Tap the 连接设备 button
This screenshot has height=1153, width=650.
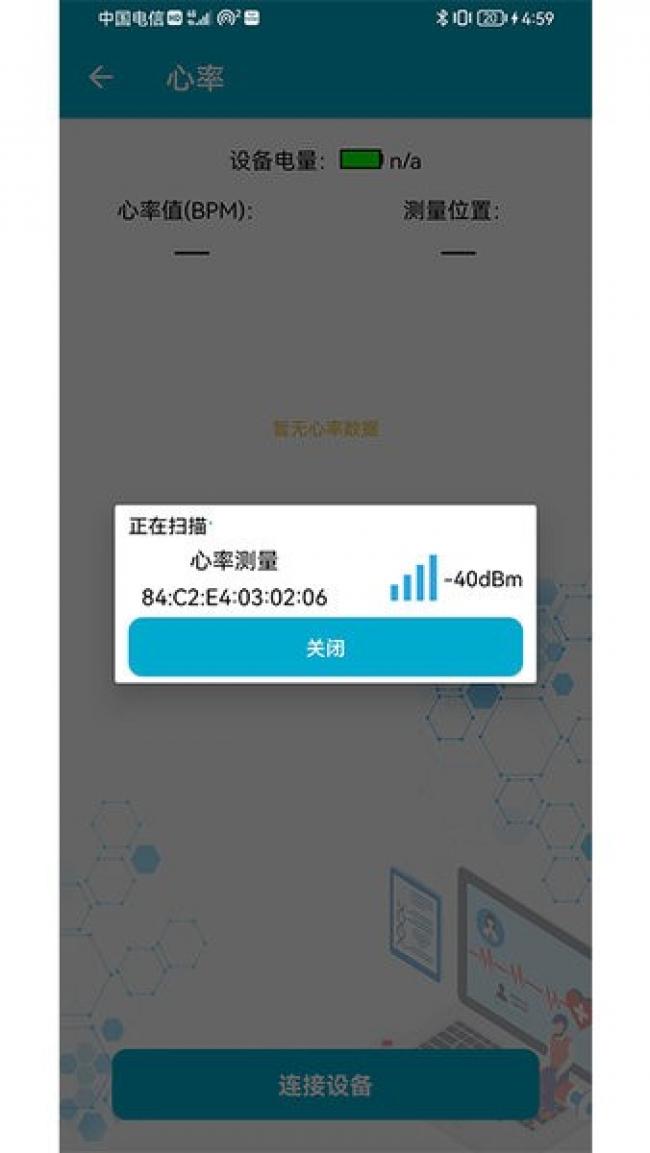[325, 1085]
